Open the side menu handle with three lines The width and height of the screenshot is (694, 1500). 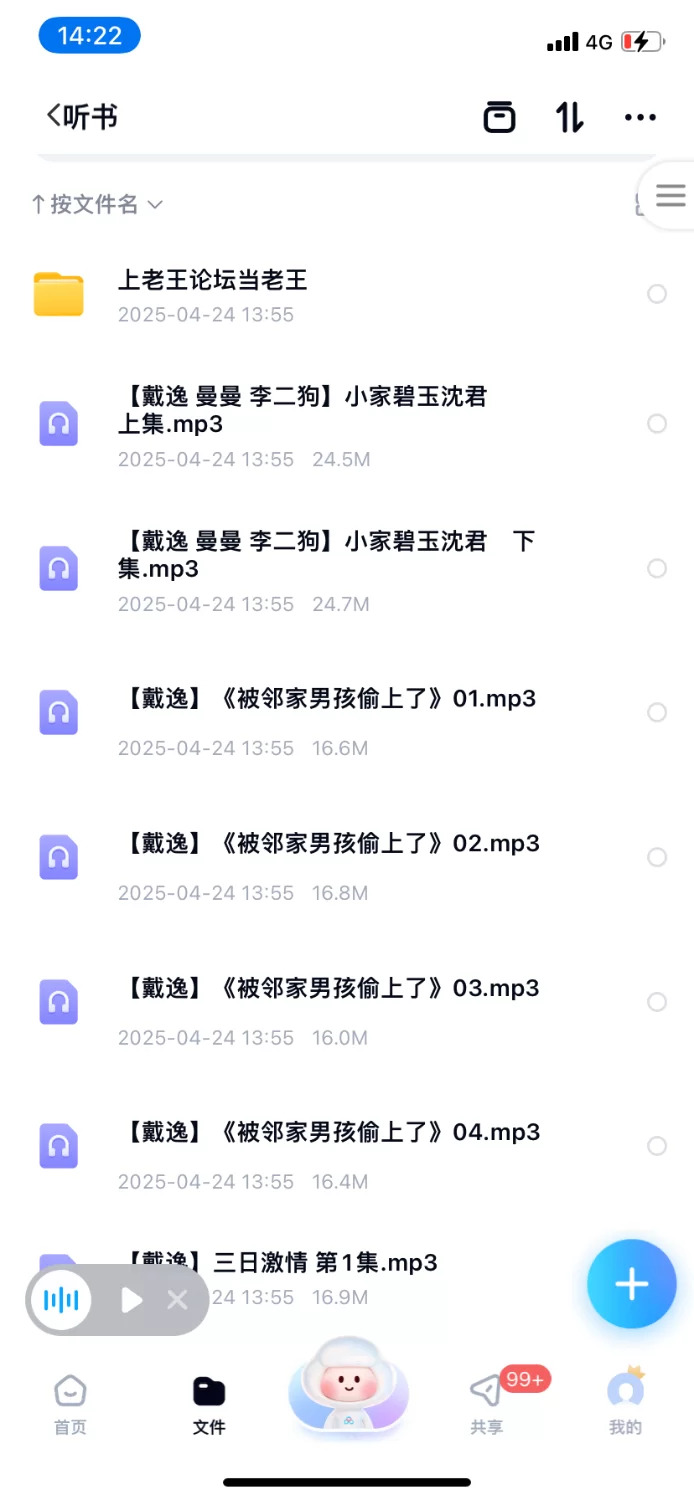670,195
